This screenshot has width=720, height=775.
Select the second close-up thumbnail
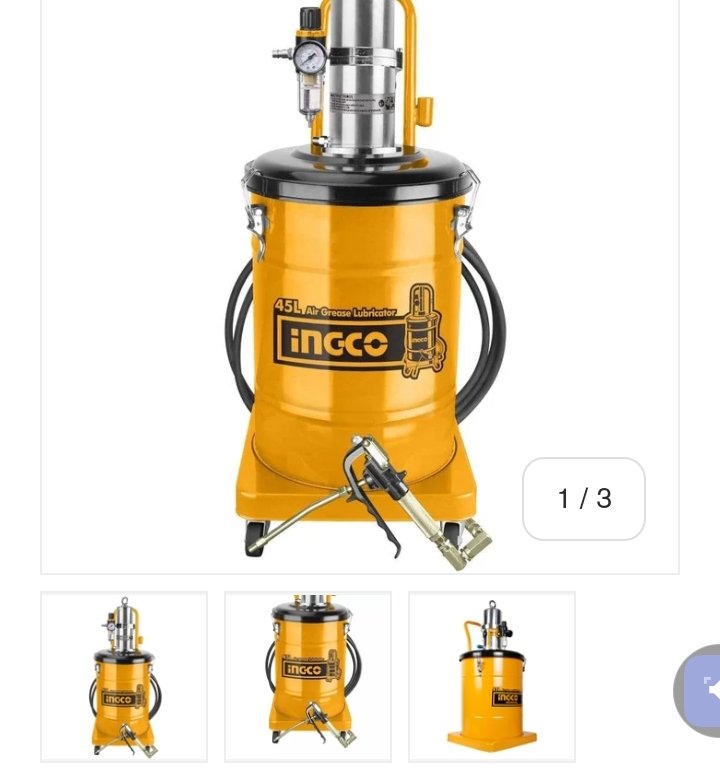(308, 677)
